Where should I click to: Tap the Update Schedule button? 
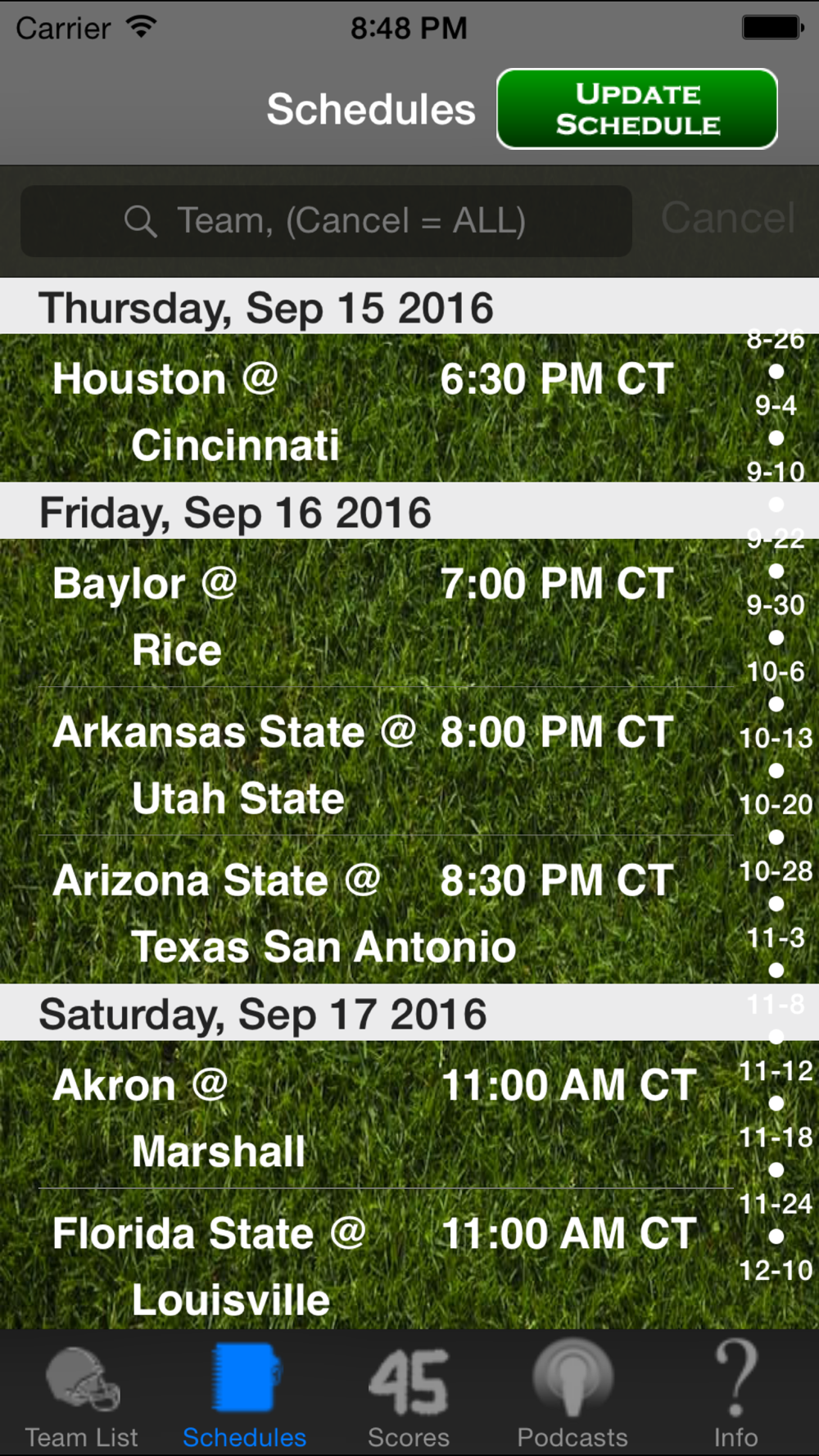tap(637, 109)
